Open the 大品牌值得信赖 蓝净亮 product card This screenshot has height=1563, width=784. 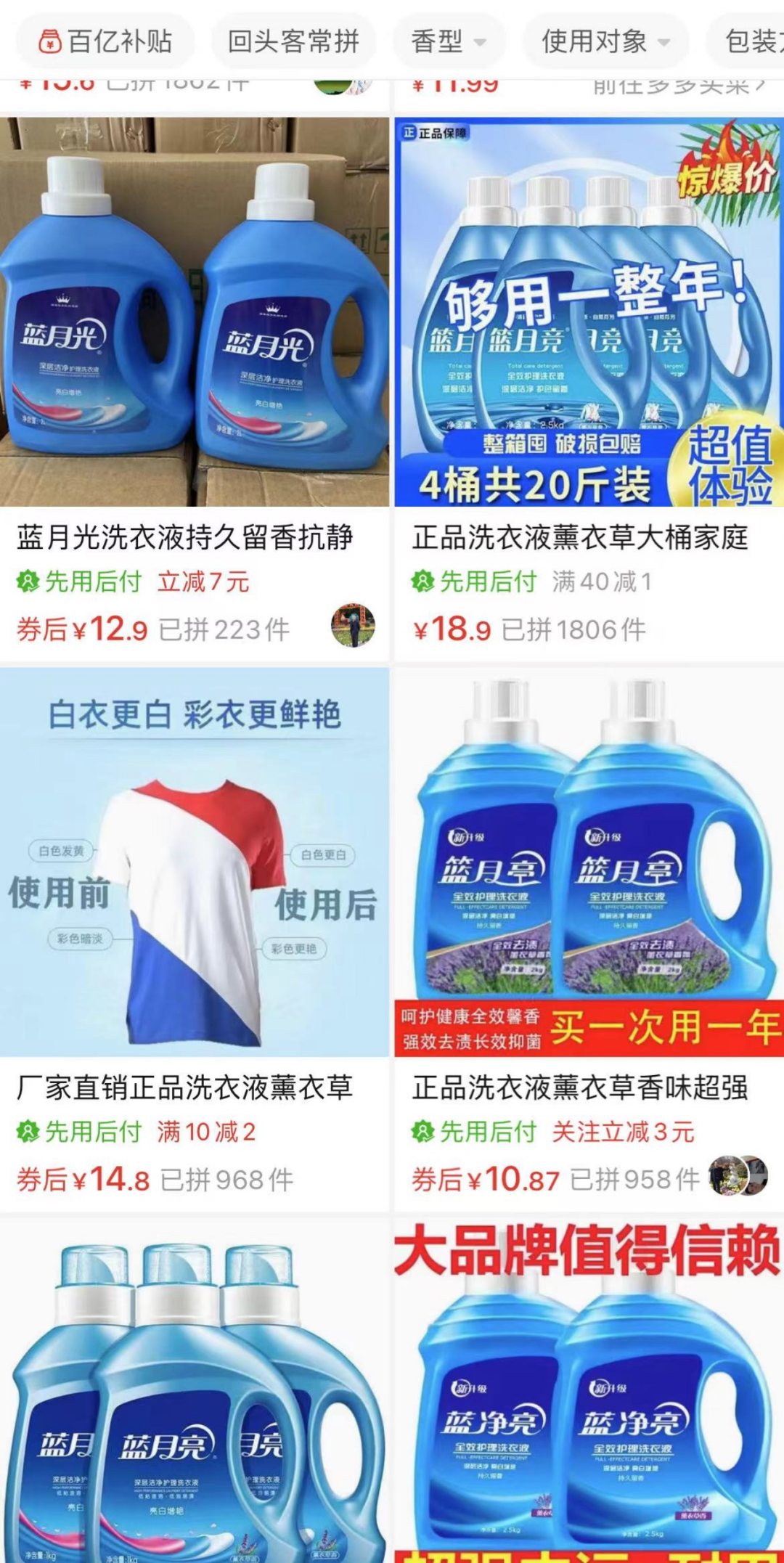[x=589, y=1394]
